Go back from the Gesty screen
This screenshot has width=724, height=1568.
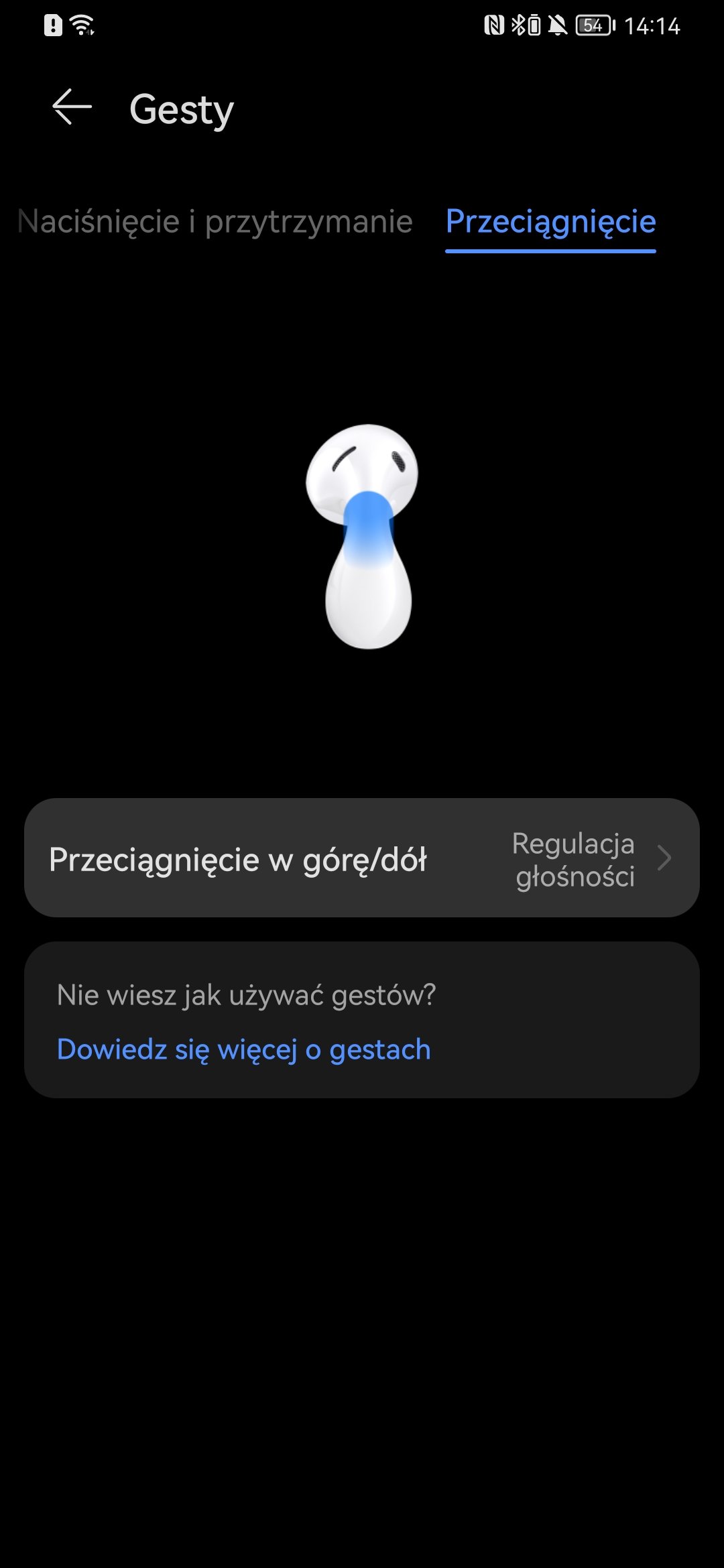pyautogui.click(x=72, y=107)
